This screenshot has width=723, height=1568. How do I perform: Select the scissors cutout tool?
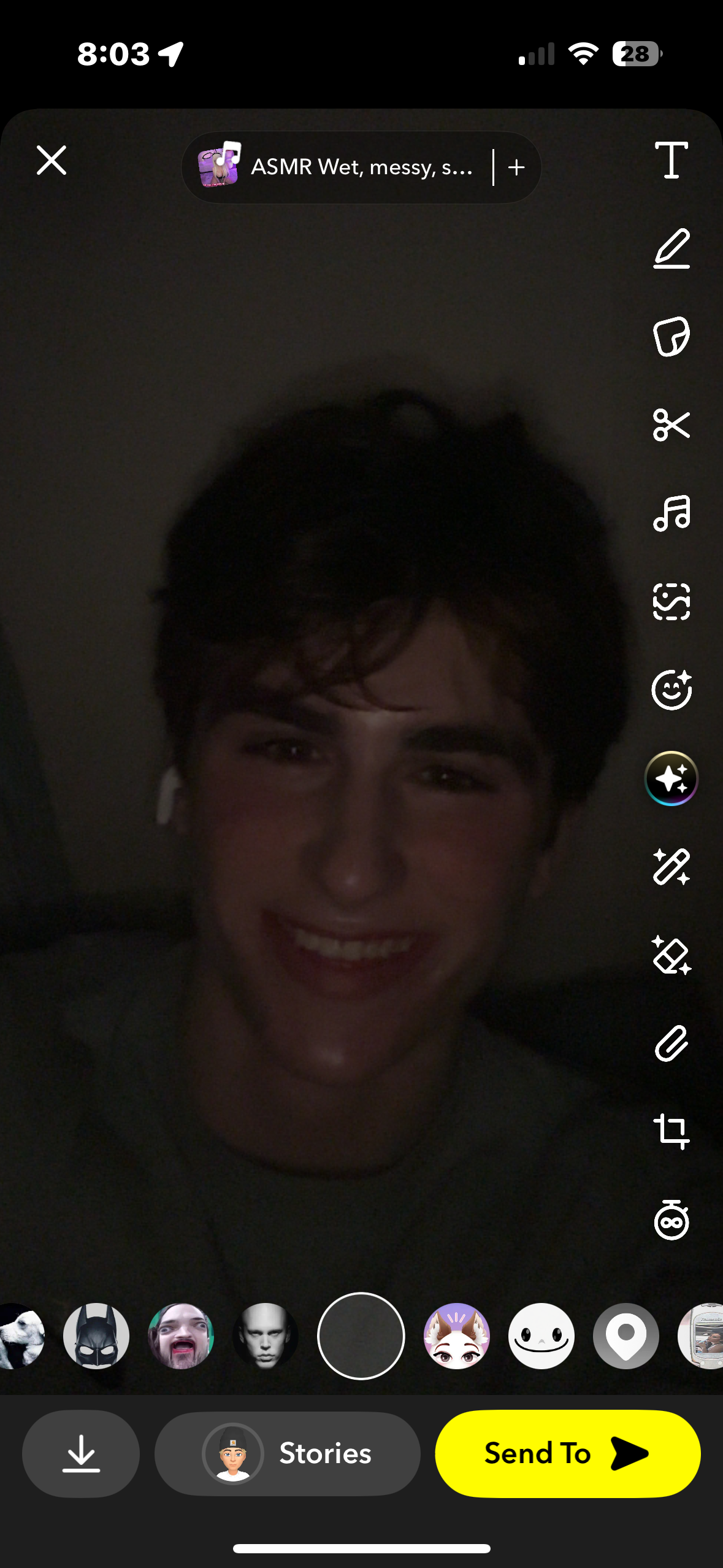point(671,425)
